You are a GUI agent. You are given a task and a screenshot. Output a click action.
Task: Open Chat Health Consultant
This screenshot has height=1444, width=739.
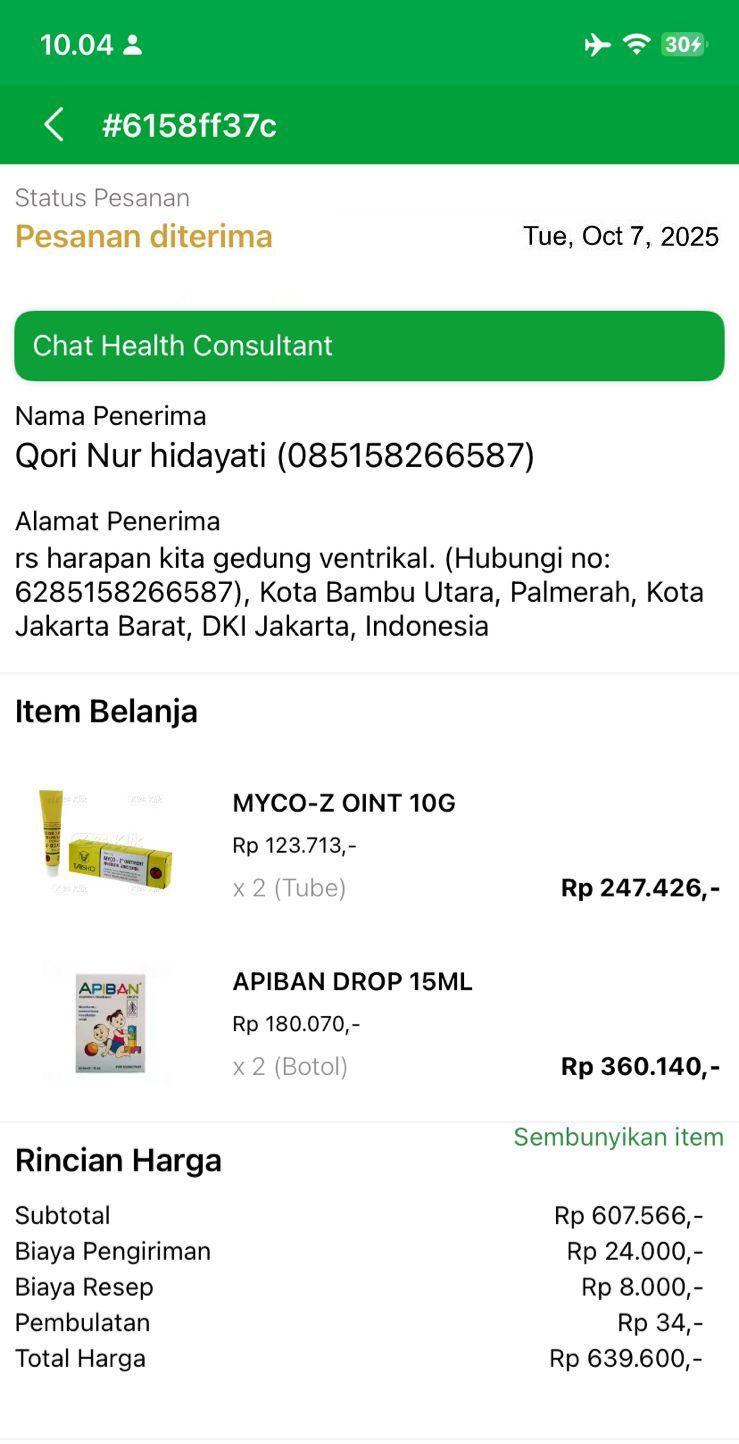[x=369, y=346]
